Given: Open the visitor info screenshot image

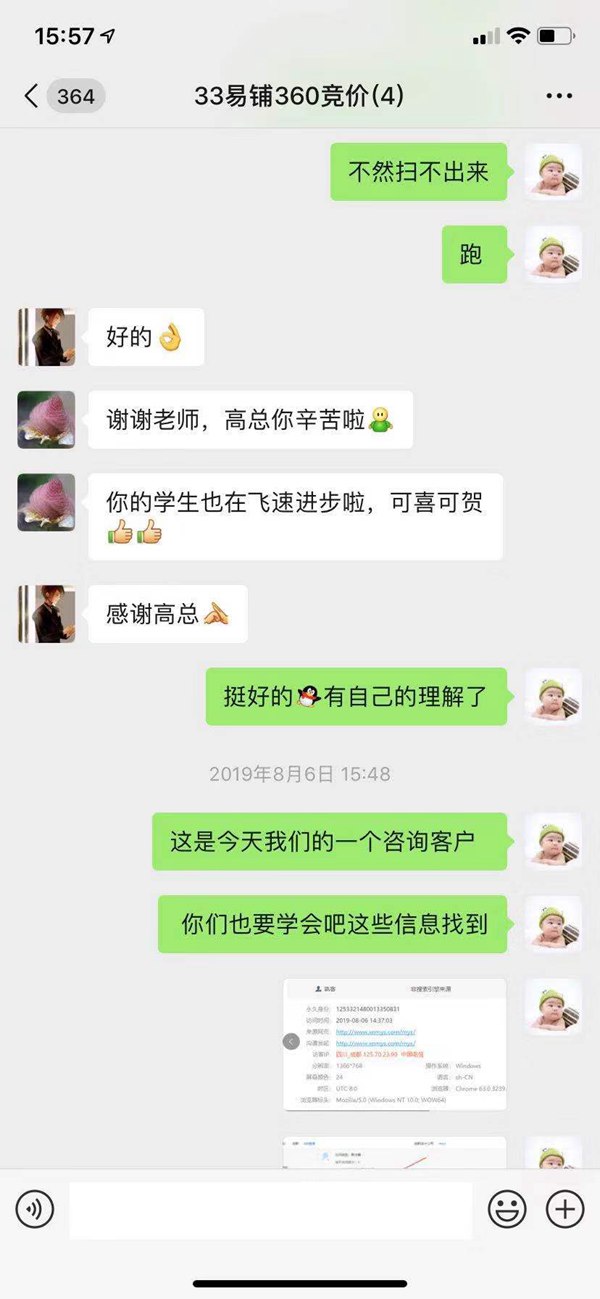Looking at the screenshot, I should pyautogui.click(x=394, y=1044).
